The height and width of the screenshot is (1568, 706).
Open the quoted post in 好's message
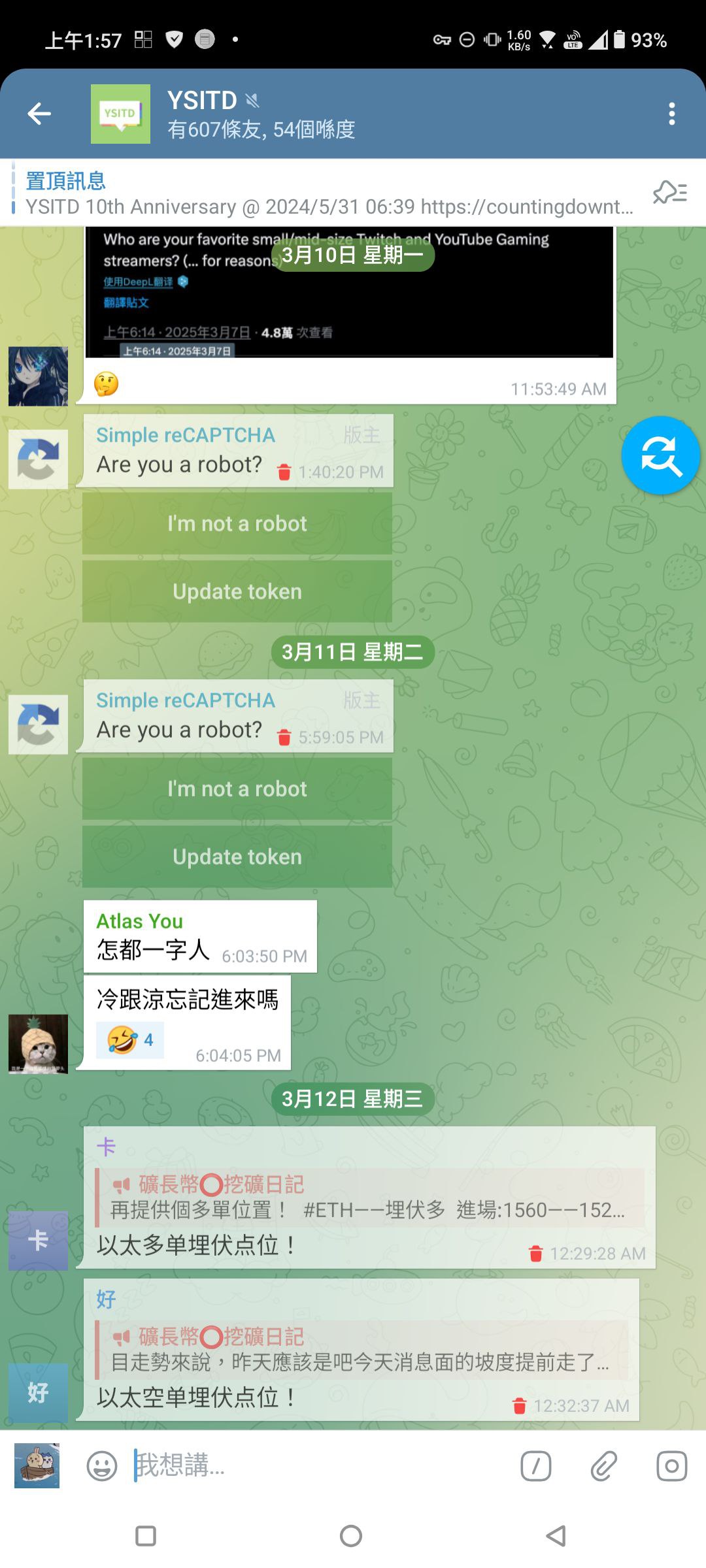[x=361, y=1350]
